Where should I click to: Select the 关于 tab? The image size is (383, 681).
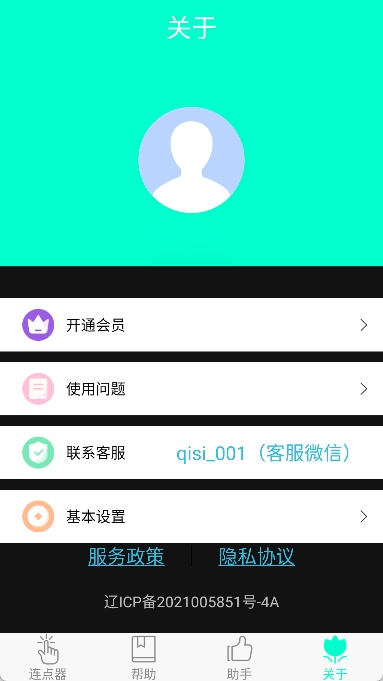pyautogui.click(x=335, y=657)
